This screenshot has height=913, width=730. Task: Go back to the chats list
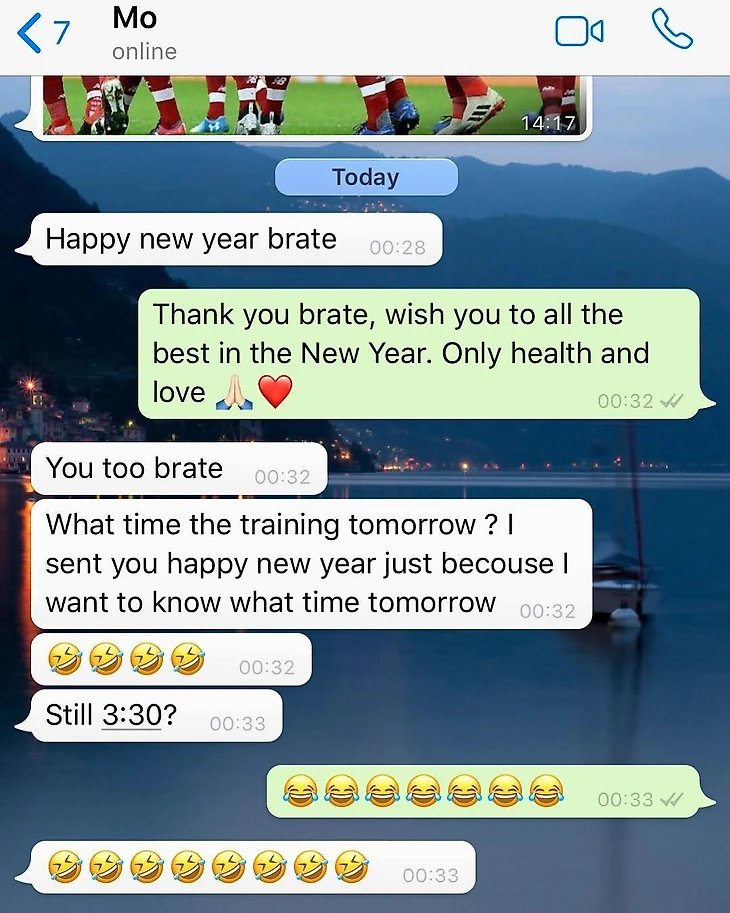[40, 33]
